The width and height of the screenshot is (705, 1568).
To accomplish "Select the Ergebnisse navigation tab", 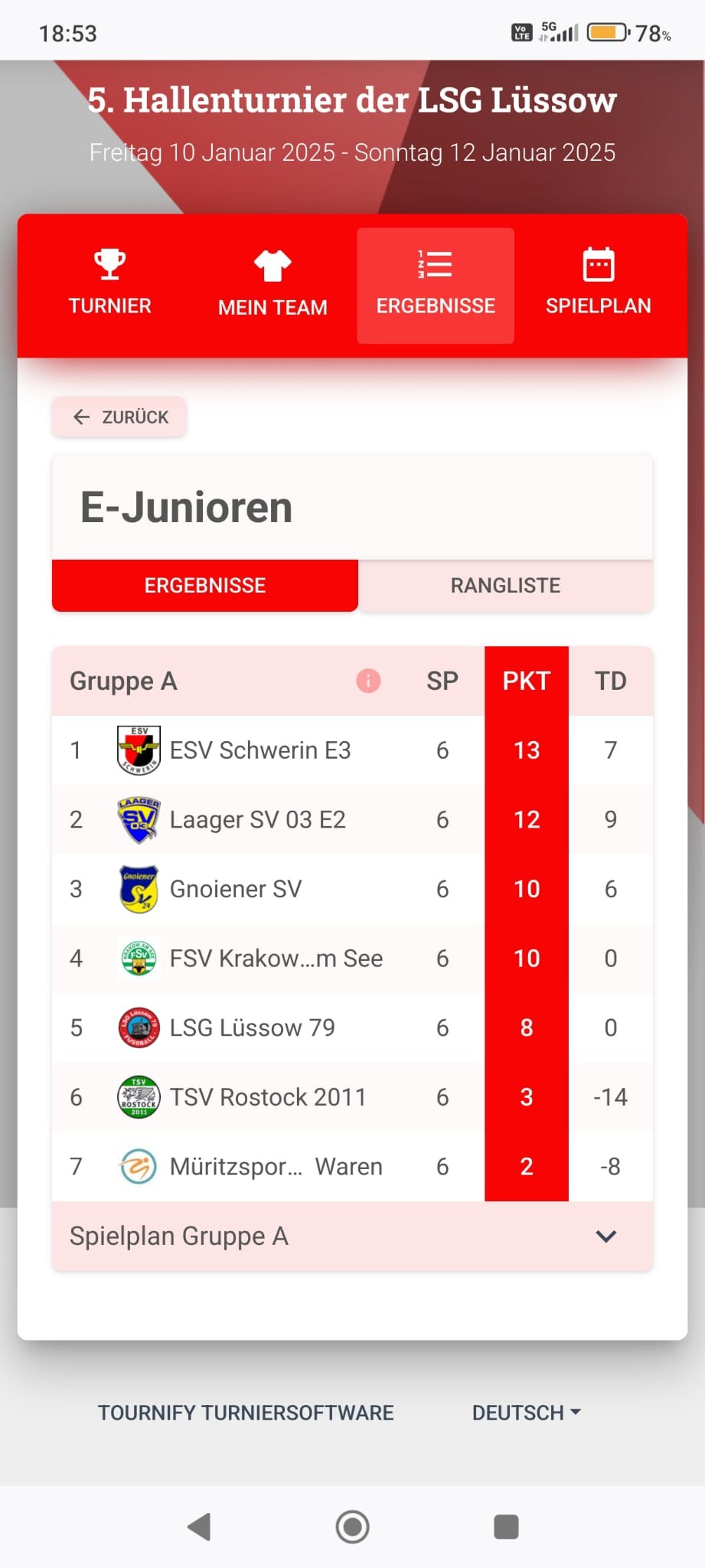I will 436,285.
